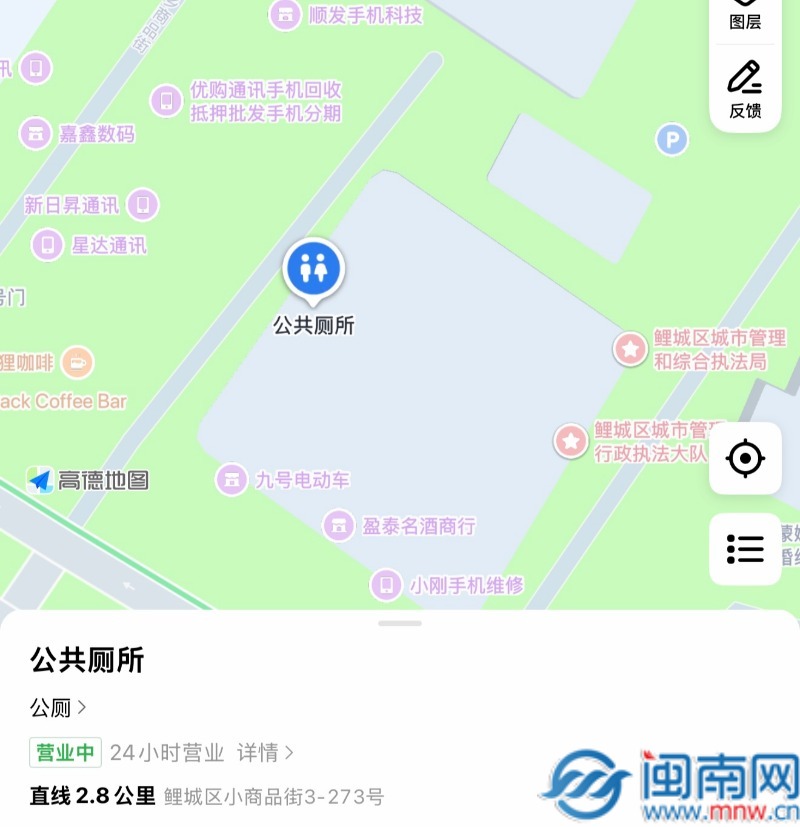Open the 星达通讯 store marker

(47, 245)
